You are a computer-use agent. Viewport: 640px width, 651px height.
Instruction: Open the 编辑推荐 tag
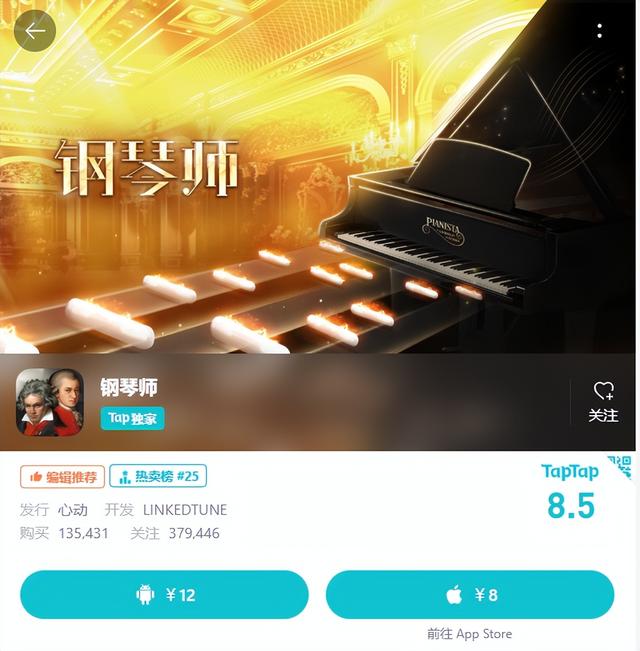[63, 477]
